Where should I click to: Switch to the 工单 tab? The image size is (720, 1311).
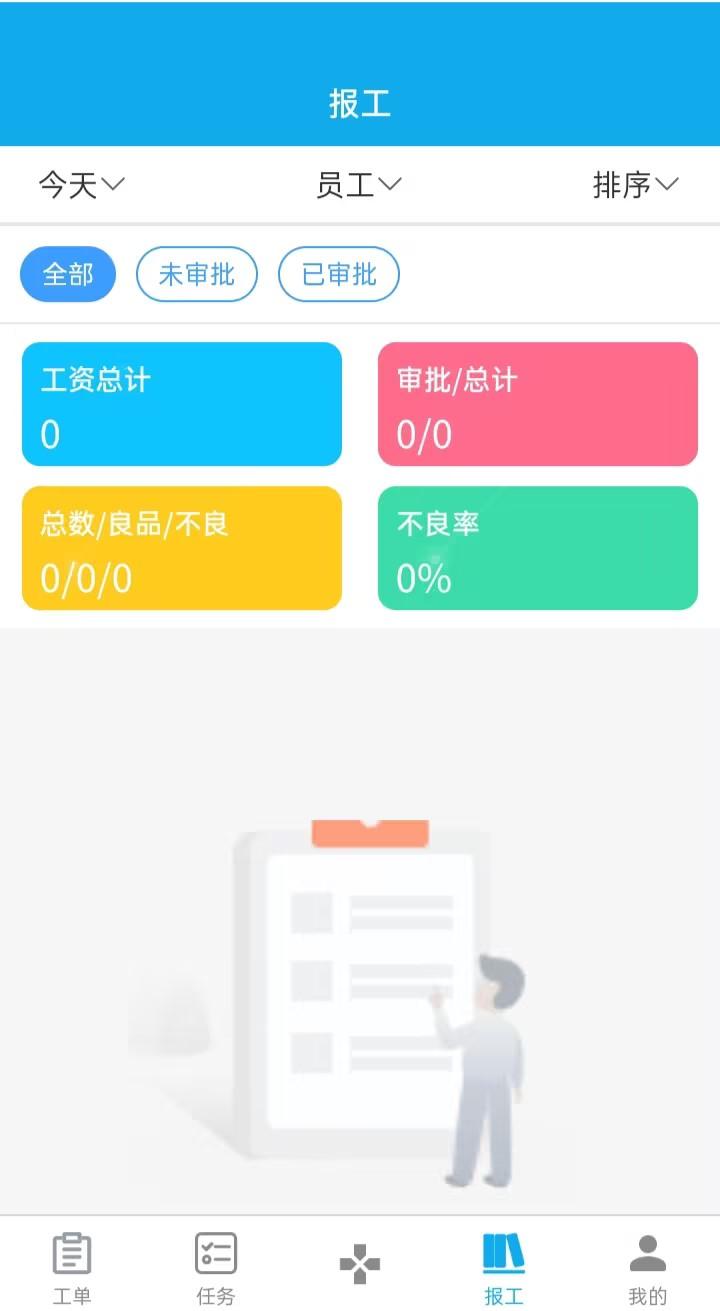(72, 1267)
